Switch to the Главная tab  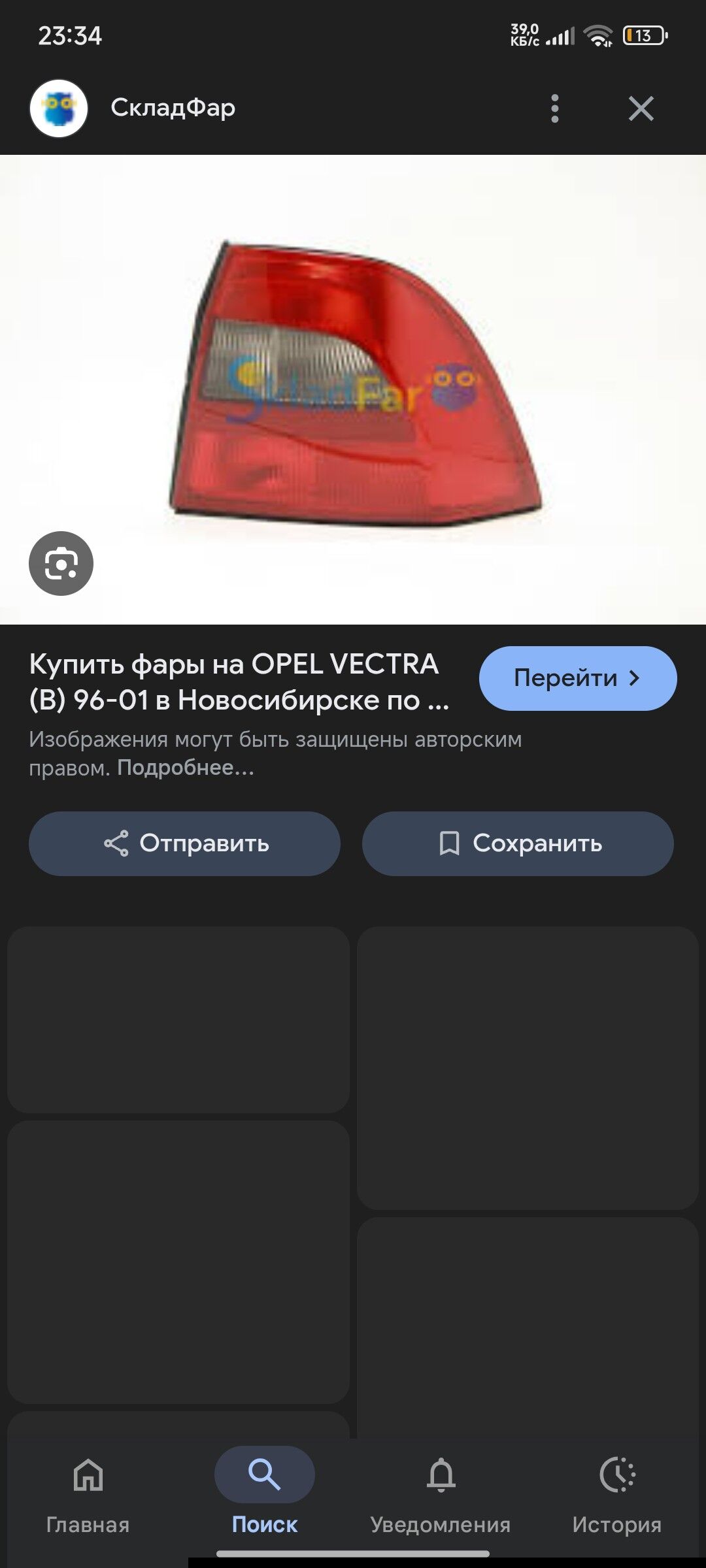(x=88, y=1491)
